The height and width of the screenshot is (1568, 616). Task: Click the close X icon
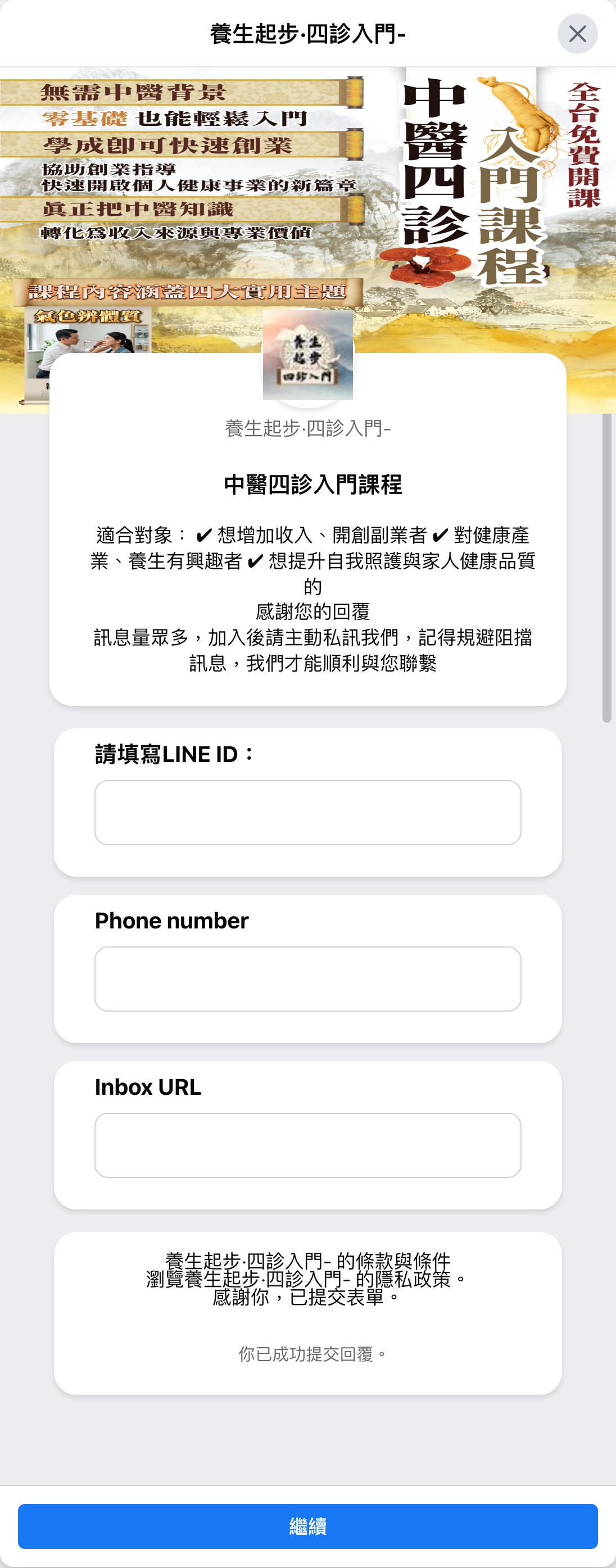coord(577,34)
